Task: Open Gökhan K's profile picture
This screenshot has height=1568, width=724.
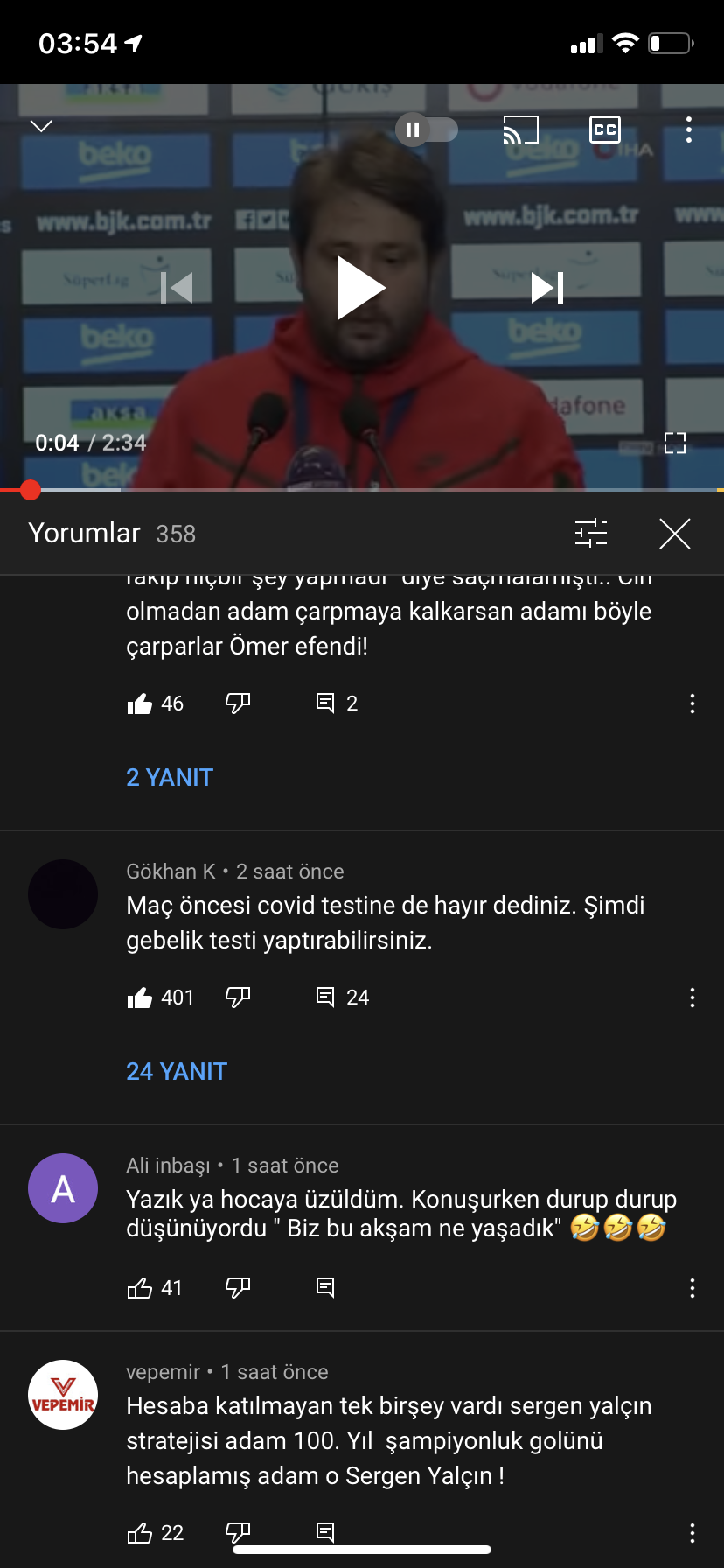Action: [x=63, y=894]
